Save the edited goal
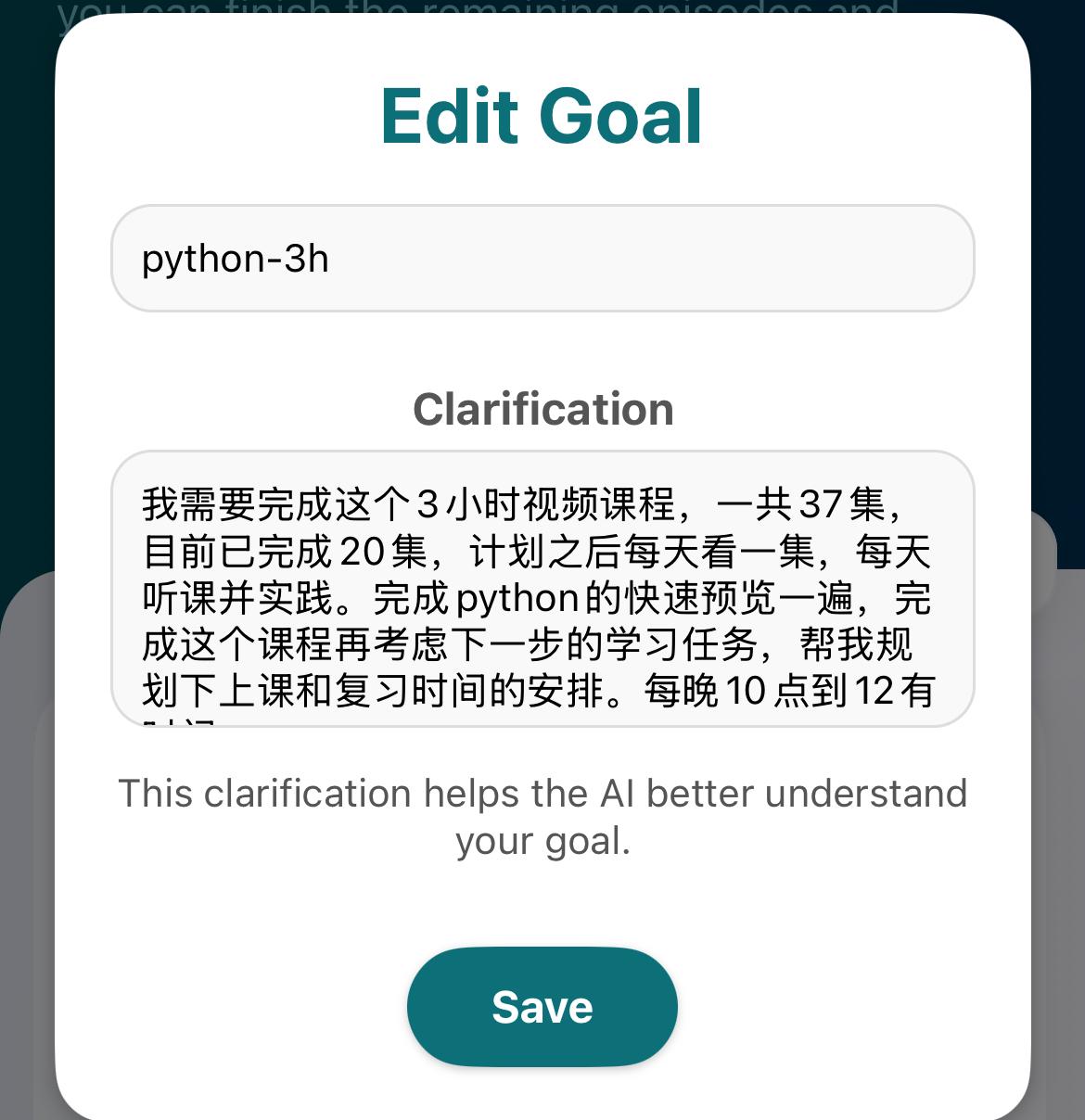This screenshot has width=1085, height=1120. 542,1006
